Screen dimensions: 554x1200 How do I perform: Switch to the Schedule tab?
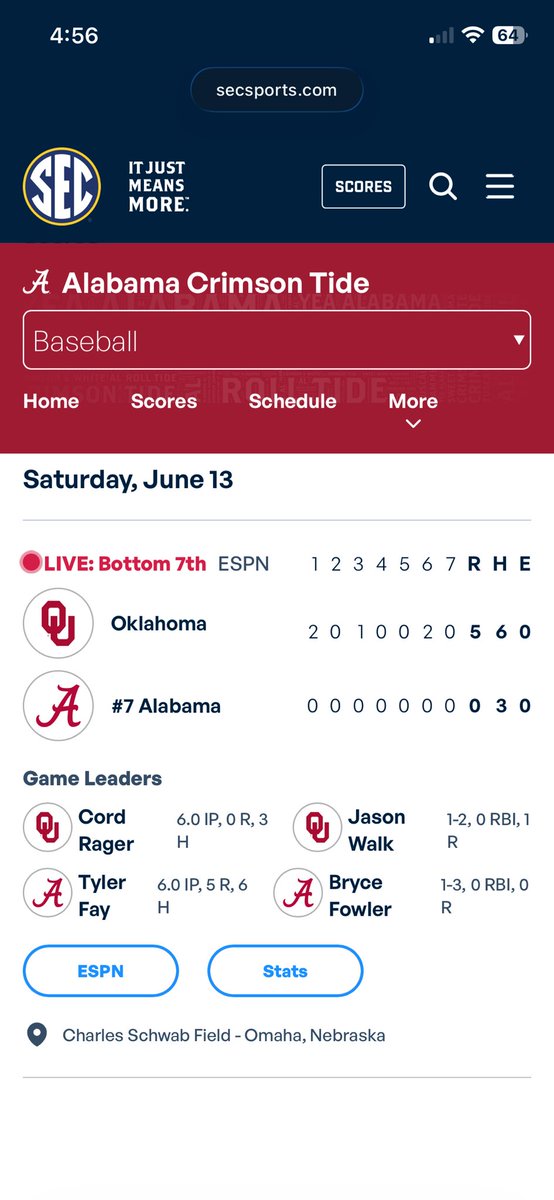(x=292, y=401)
